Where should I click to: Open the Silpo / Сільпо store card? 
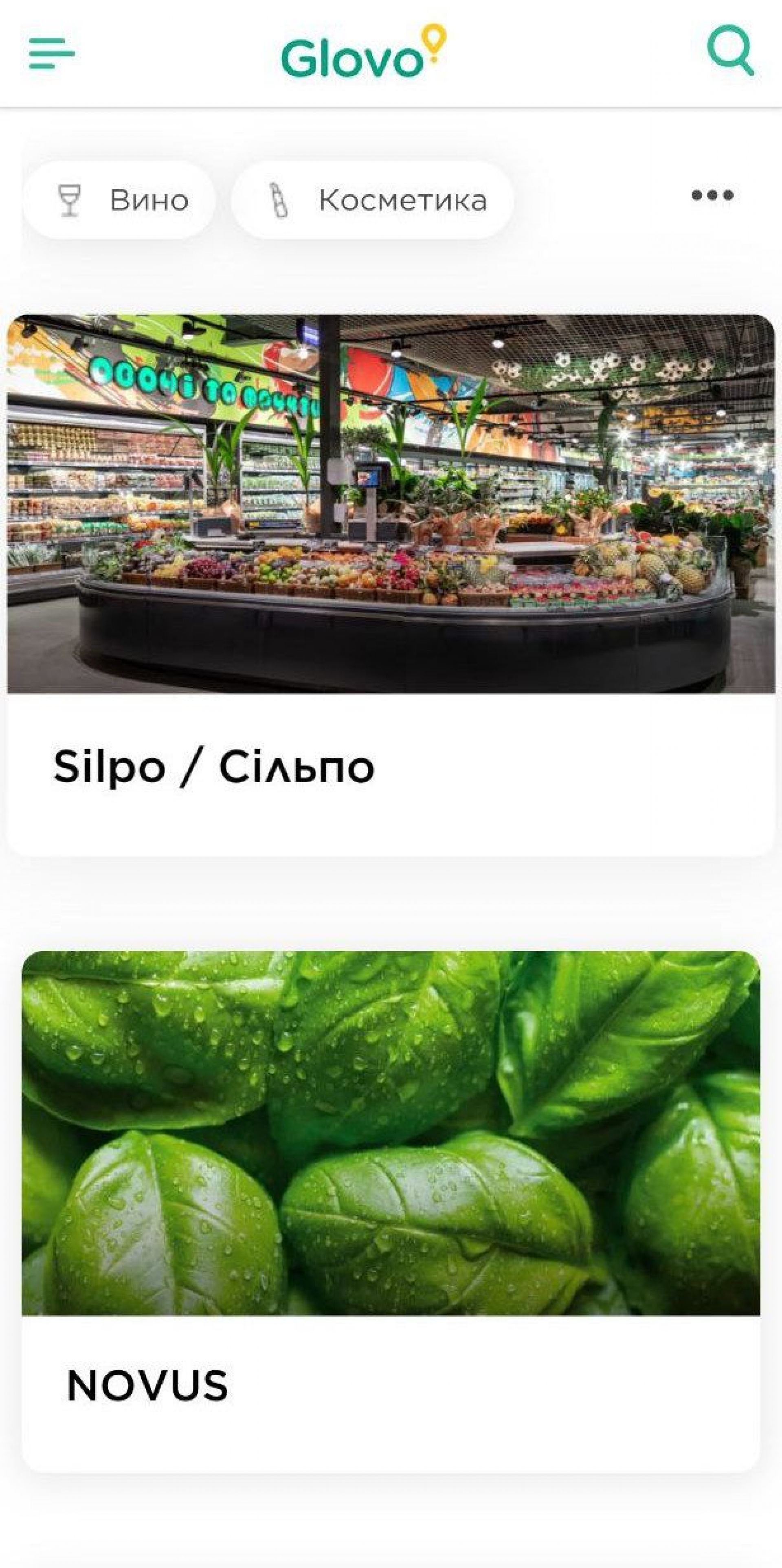point(391,584)
